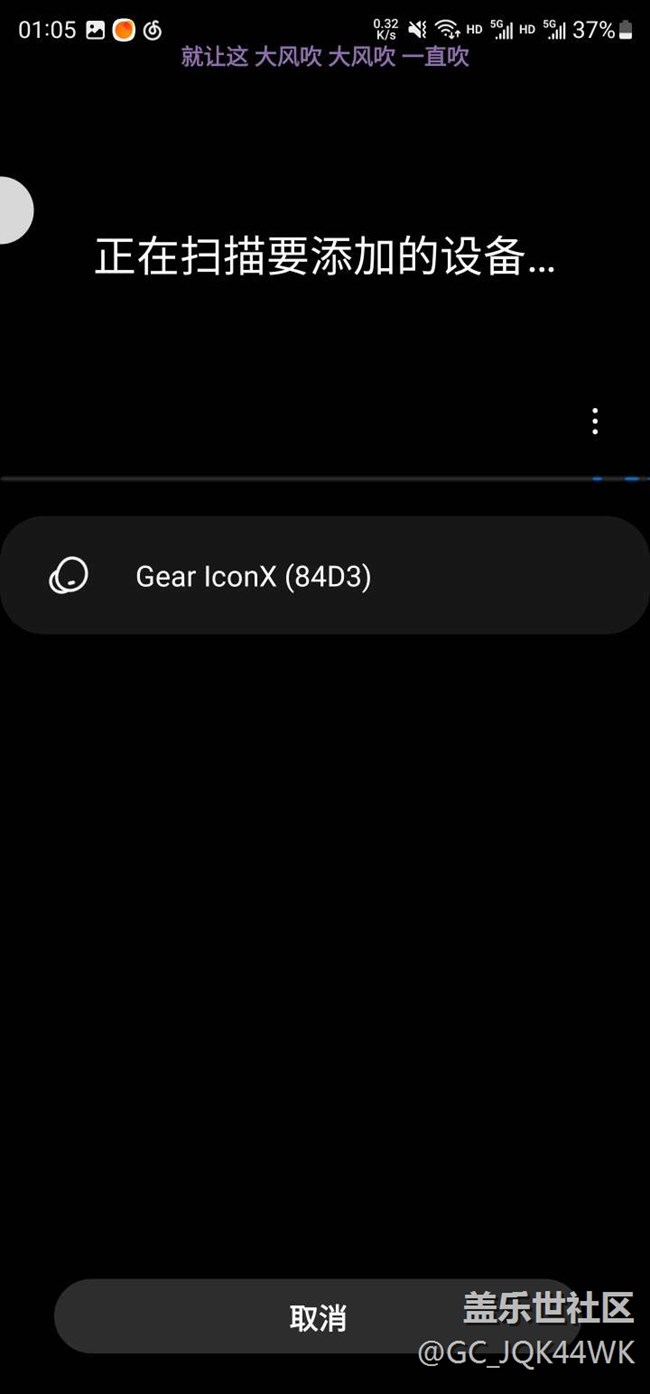Open the three-dot overflow menu
This screenshot has height=1394, width=650.
click(595, 421)
